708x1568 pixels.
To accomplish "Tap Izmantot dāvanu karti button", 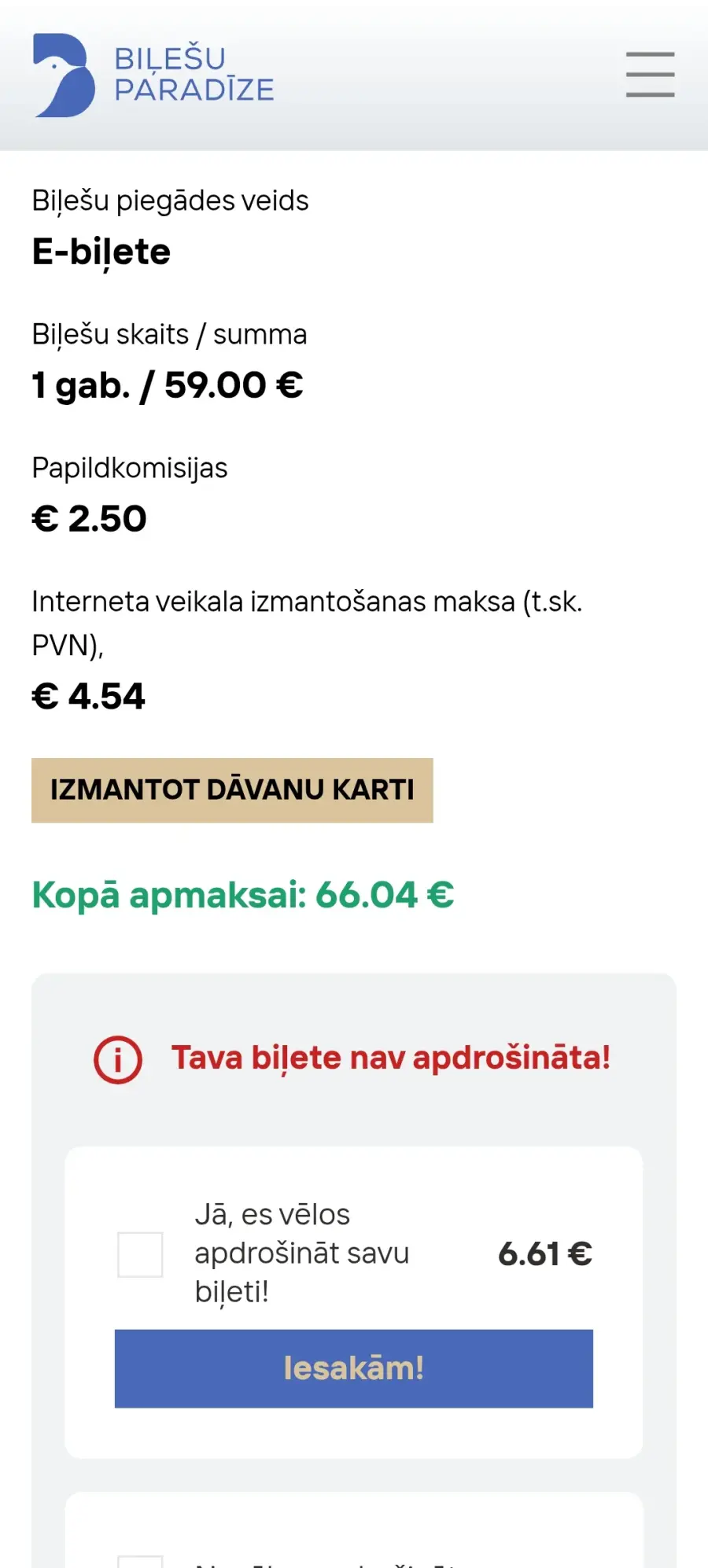I will pos(232,790).
